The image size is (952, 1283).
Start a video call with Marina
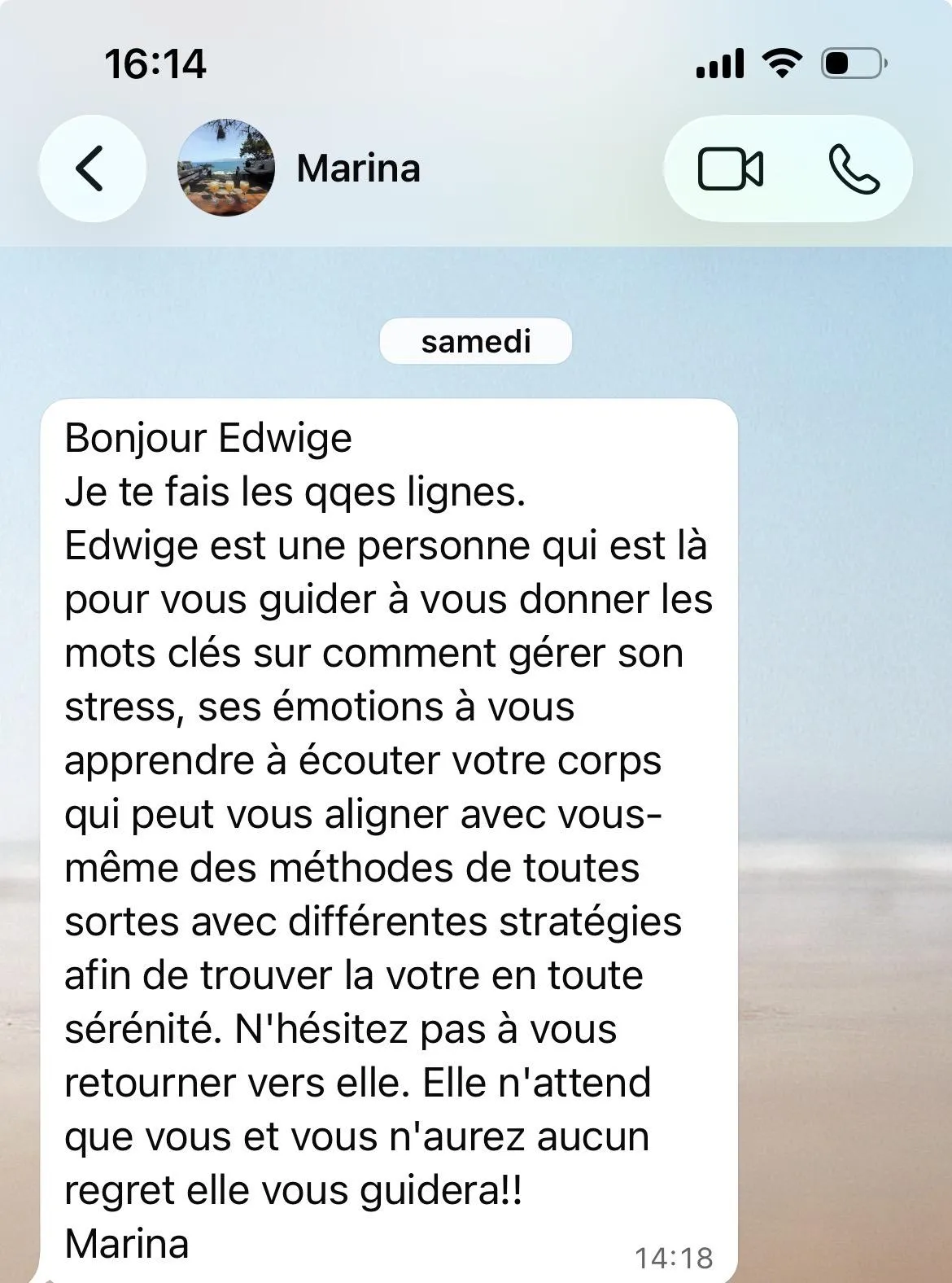(x=730, y=169)
